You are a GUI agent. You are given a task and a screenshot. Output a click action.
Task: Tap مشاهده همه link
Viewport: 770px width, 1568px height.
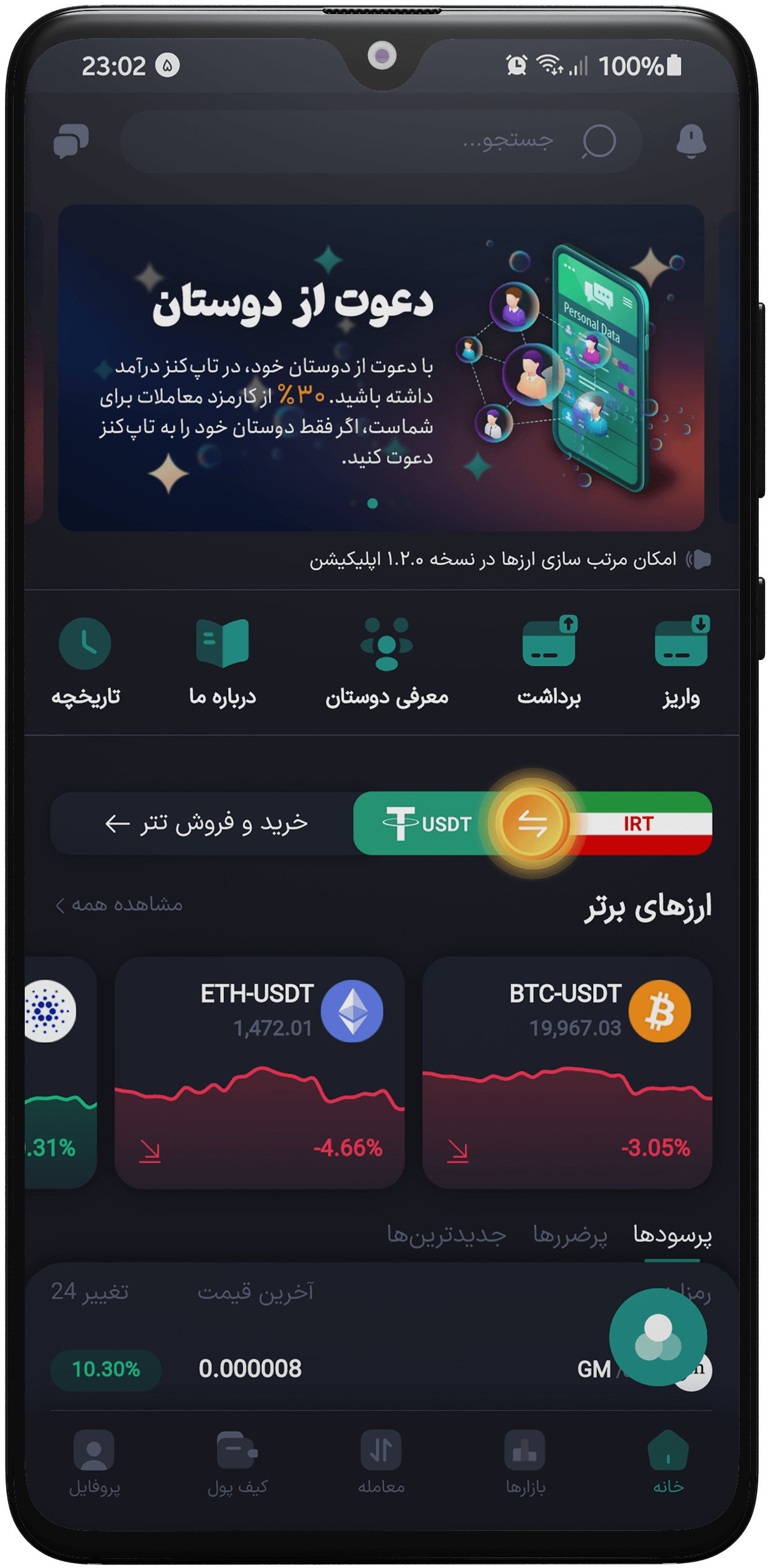[119, 905]
